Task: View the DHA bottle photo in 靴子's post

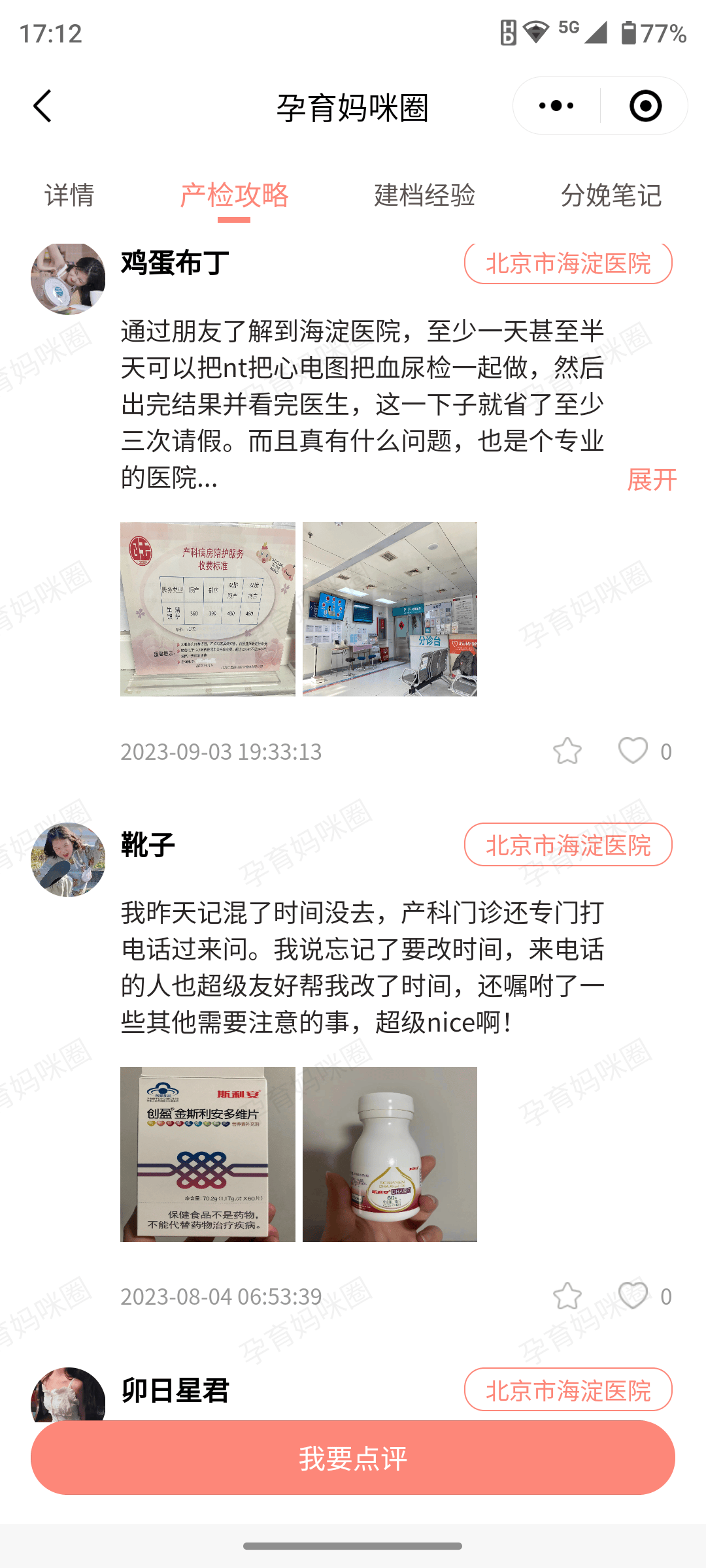Action: click(x=390, y=1154)
